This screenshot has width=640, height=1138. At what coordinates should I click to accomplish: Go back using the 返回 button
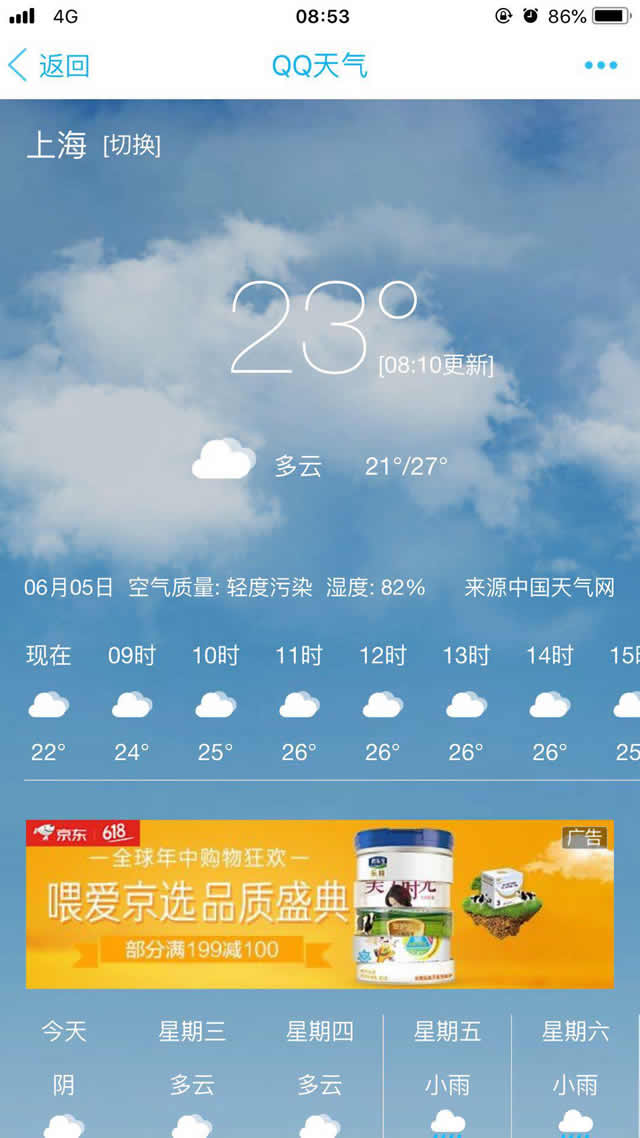tap(48, 66)
